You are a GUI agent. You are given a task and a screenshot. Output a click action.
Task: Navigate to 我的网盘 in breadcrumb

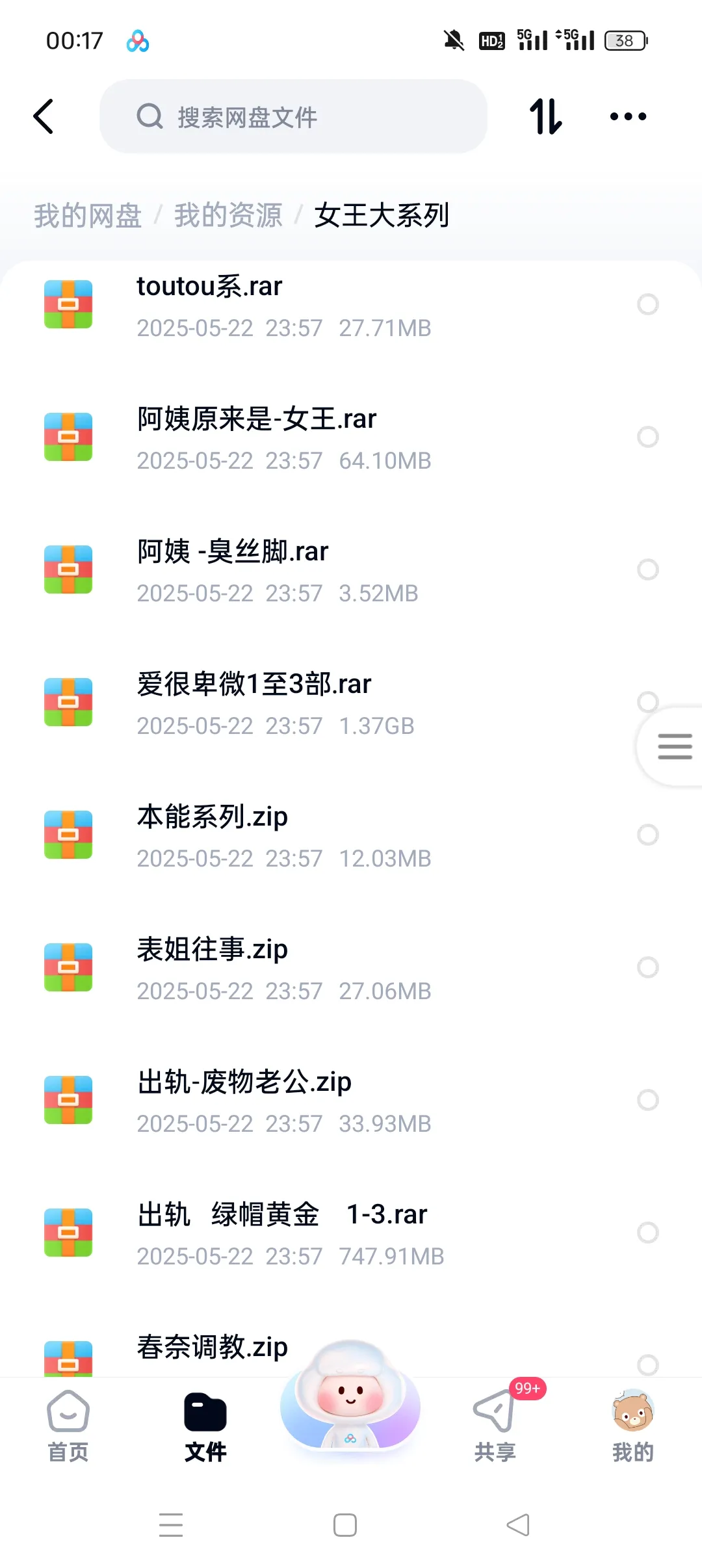(x=88, y=215)
